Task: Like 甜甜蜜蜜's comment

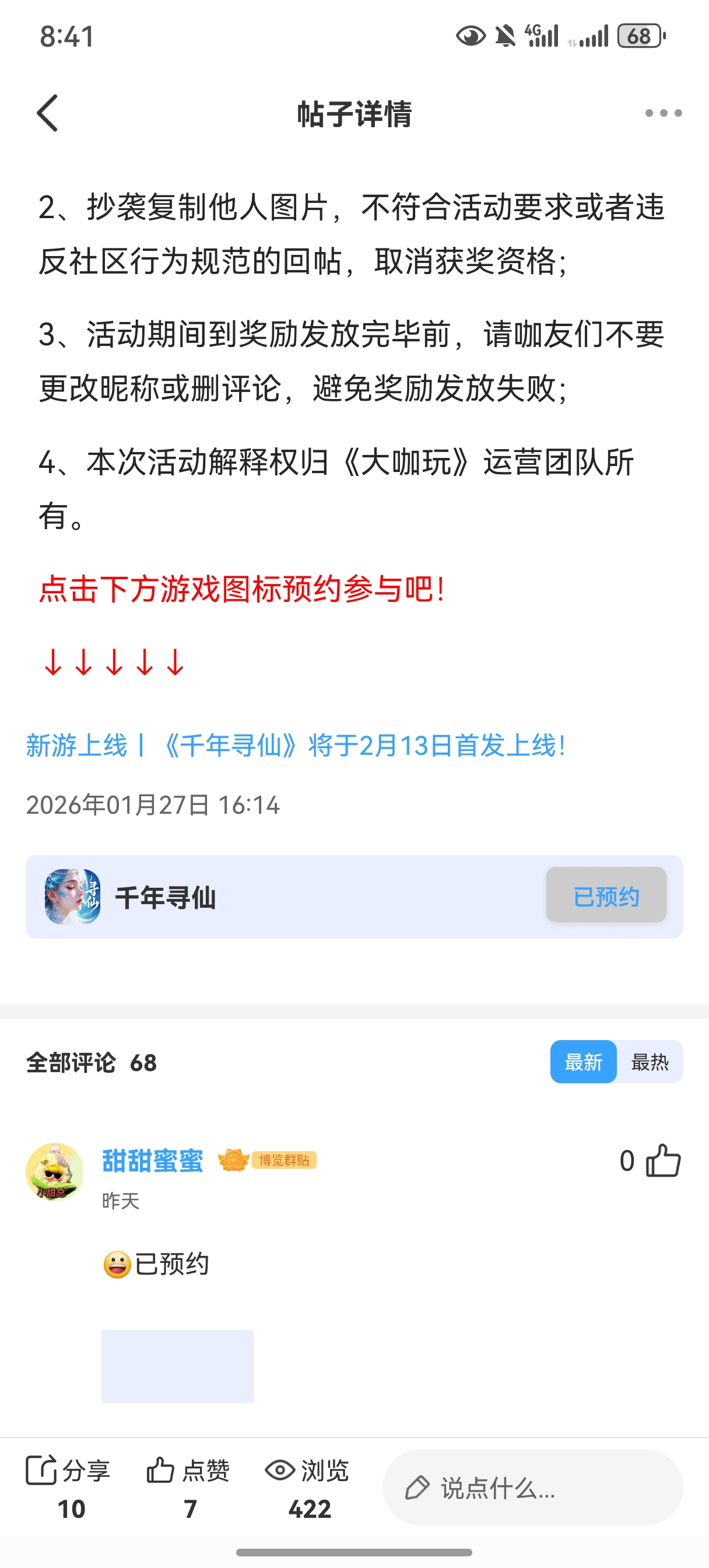Action: point(662,1161)
